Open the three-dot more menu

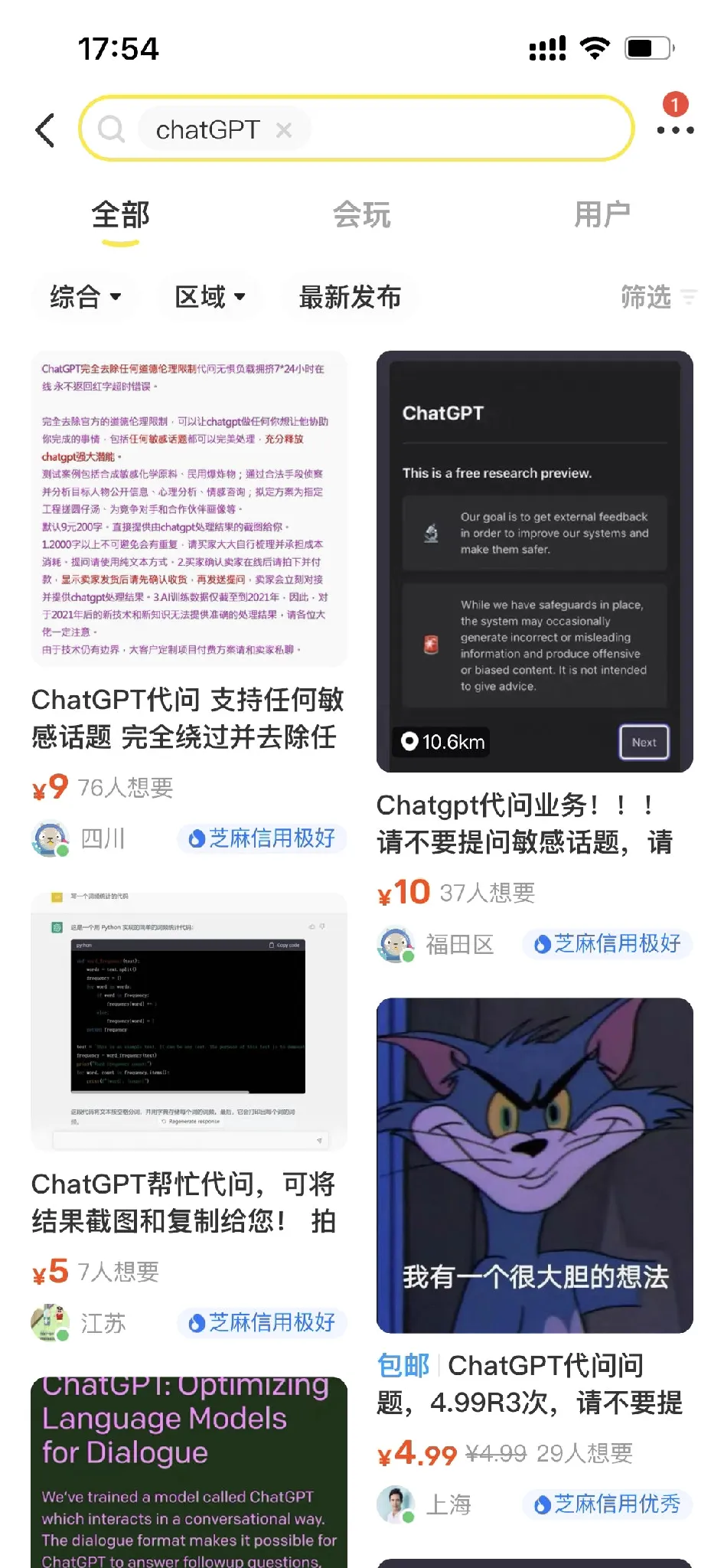[675, 130]
